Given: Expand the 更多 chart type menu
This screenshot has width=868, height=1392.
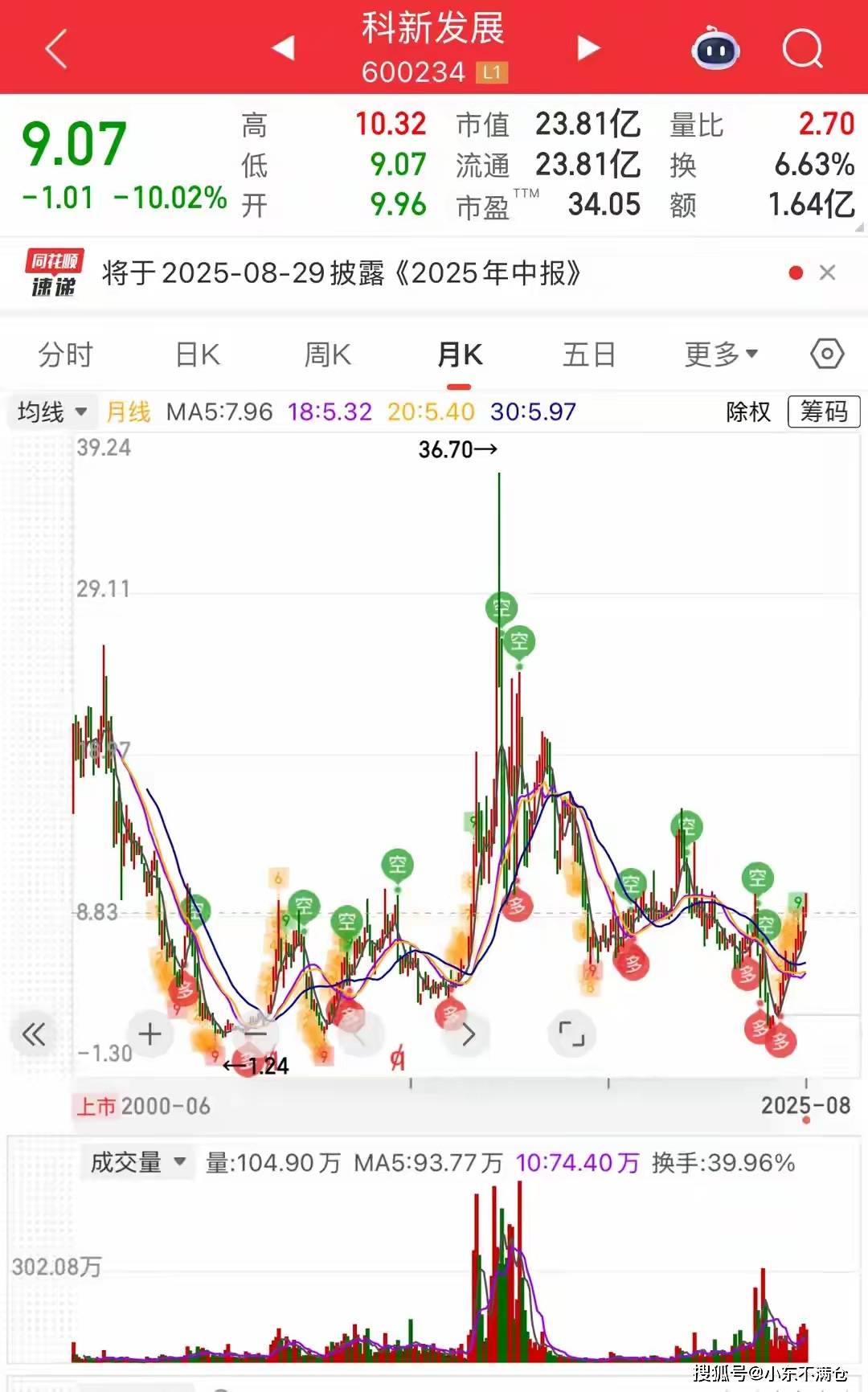Looking at the screenshot, I should click(x=718, y=354).
